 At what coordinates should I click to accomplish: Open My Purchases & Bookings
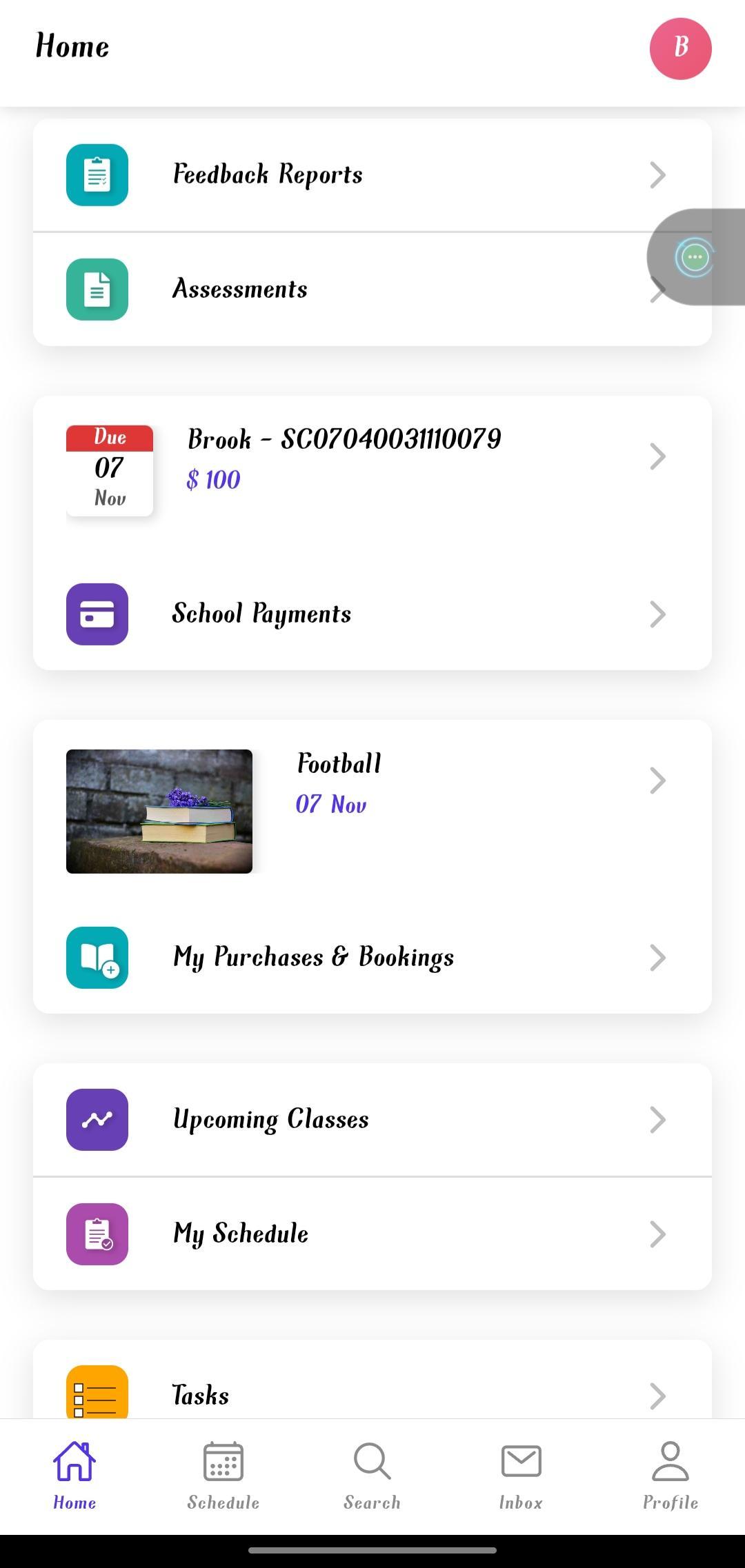pos(372,957)
